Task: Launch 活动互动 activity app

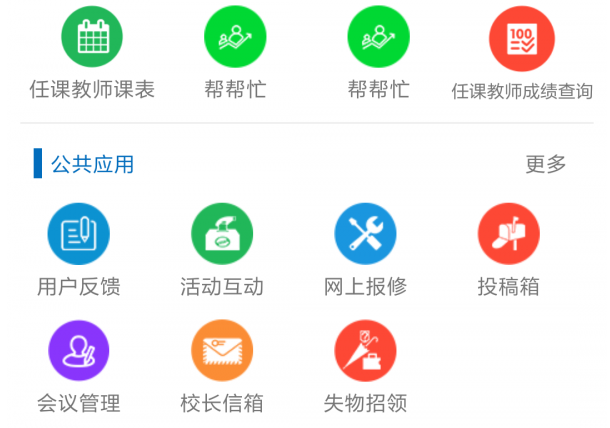Action: coord(221,235)
